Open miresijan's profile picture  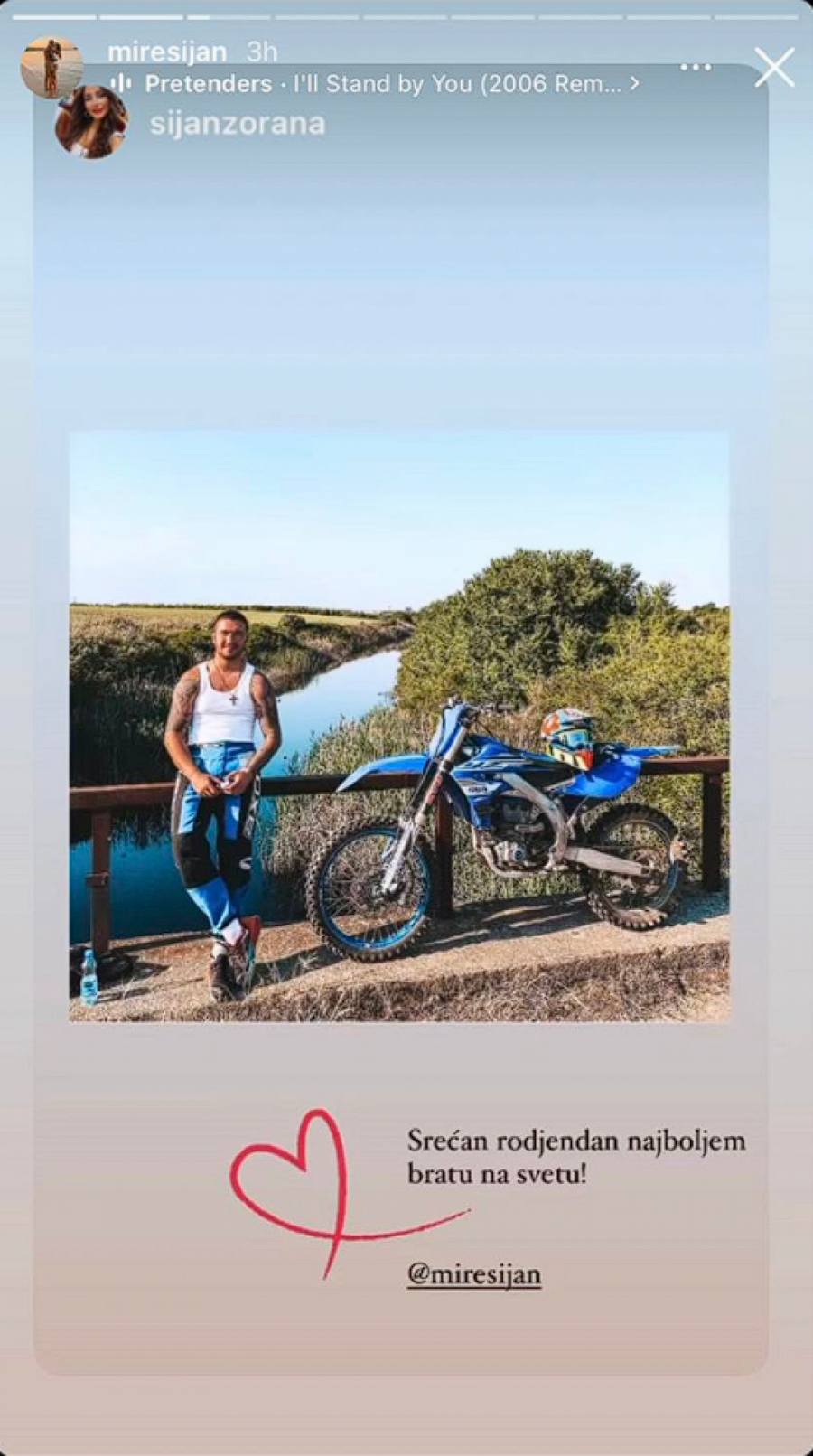51,67
